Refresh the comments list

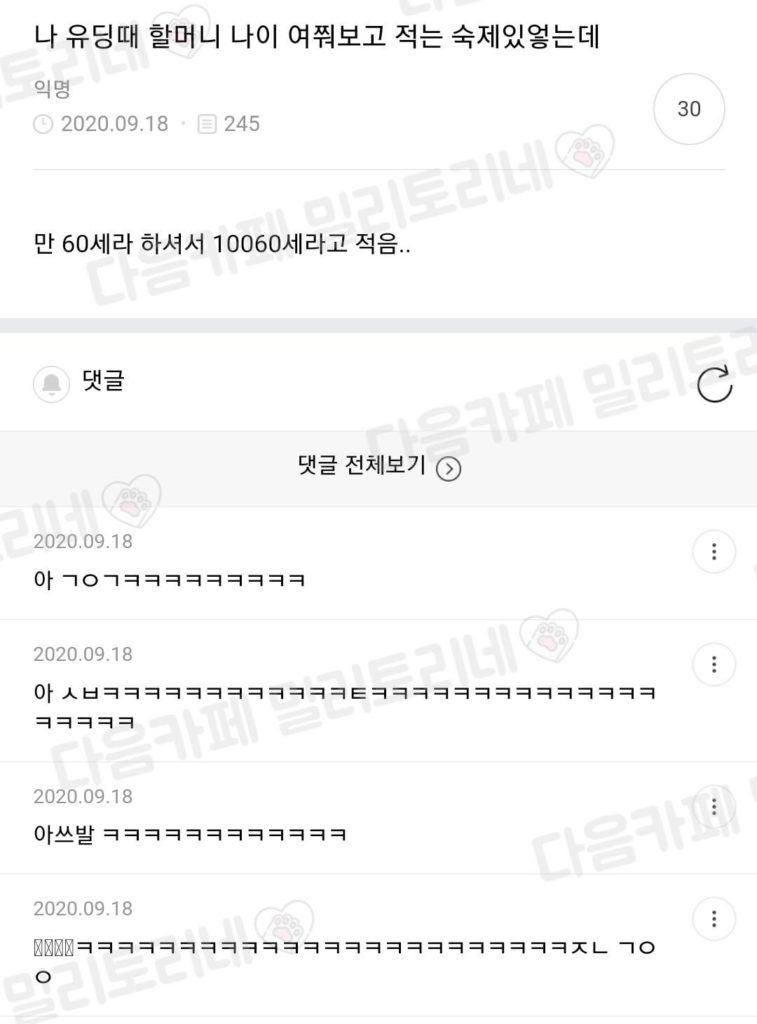(x=714, y=385)
